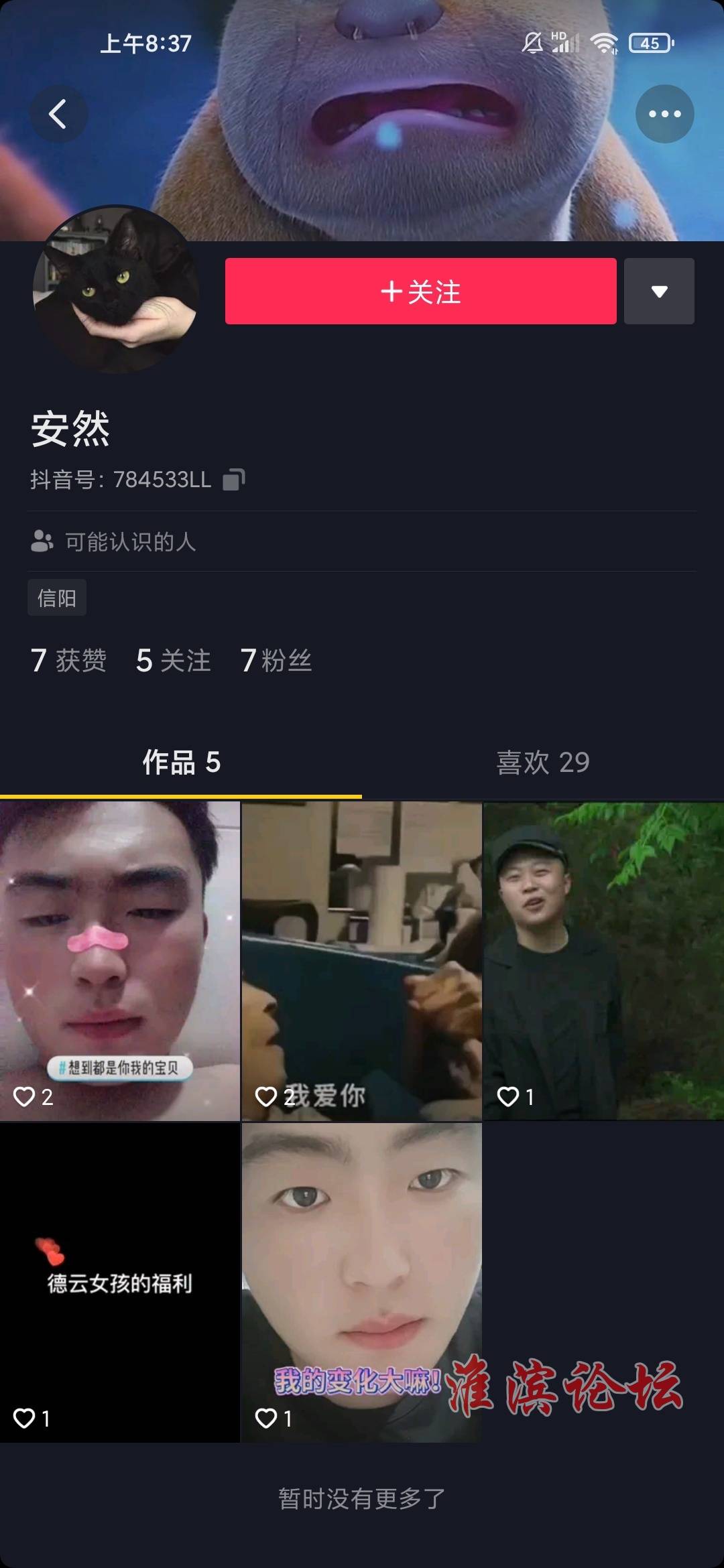Switch to the 喜欢 29 tab

click(x=542, y=763)
